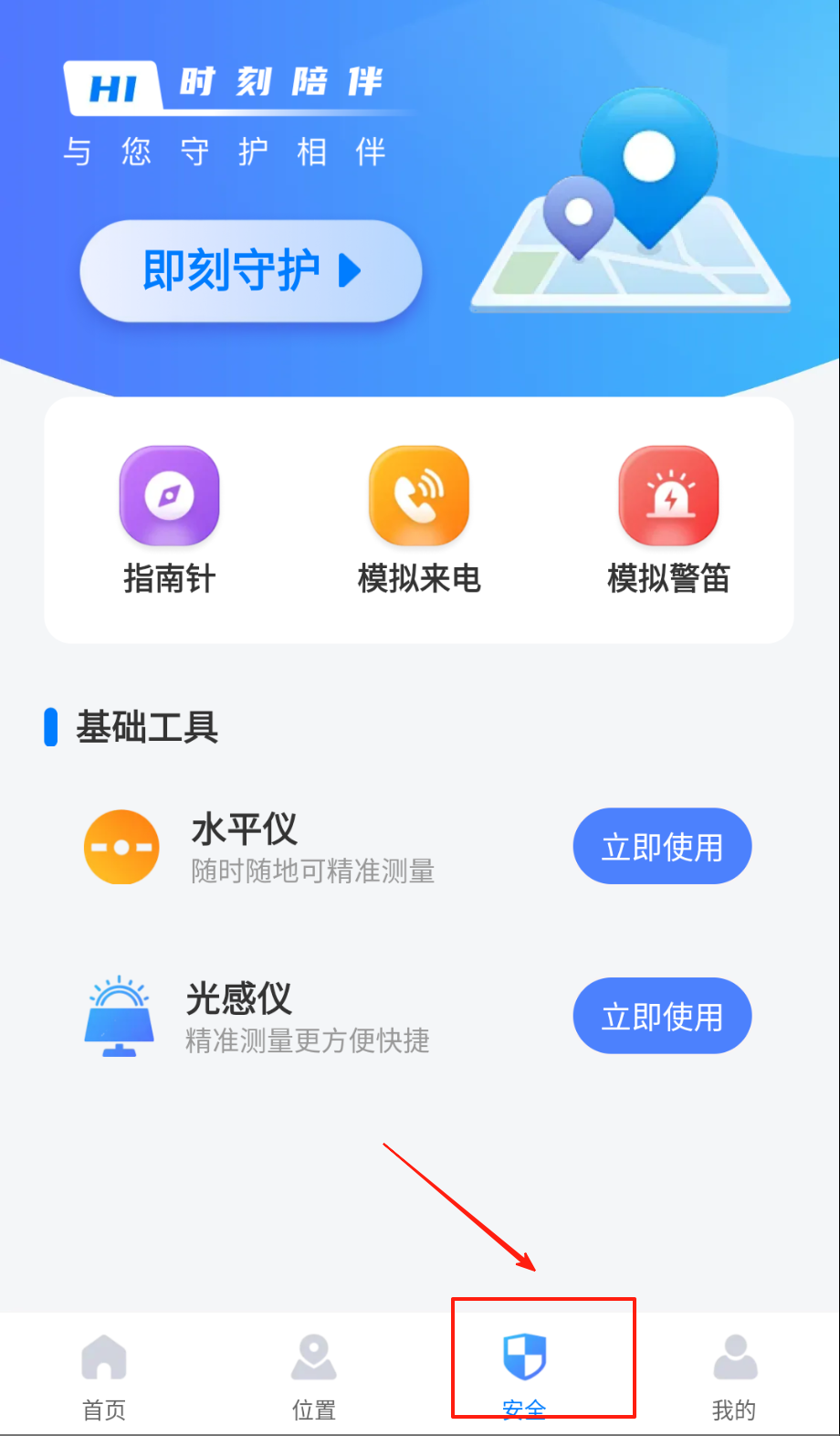Tap 立即使用 for 水平仪
The image size is (840, 1436).
click(662, 846)
